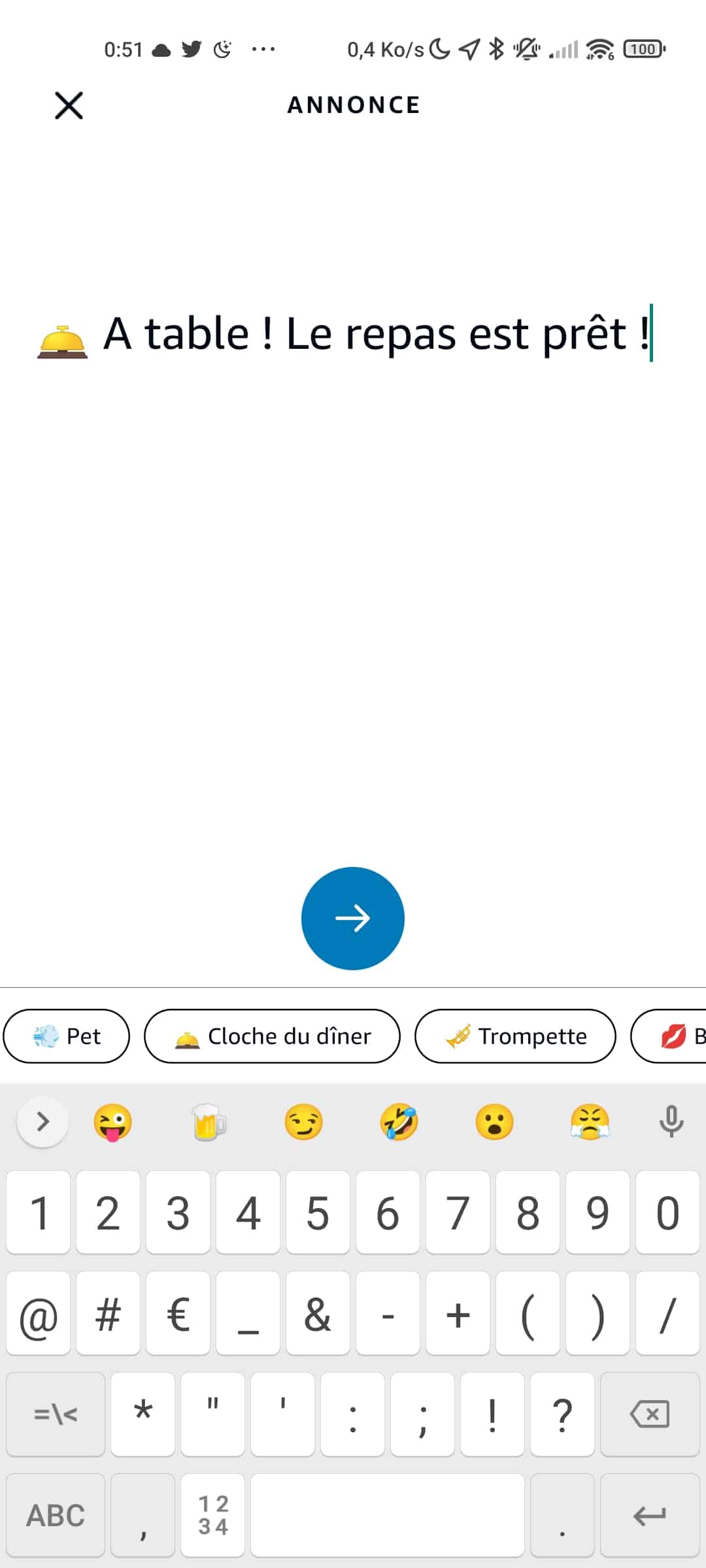Delete a character with backspace
706x1568 pixels.
tap(650, 1414)
